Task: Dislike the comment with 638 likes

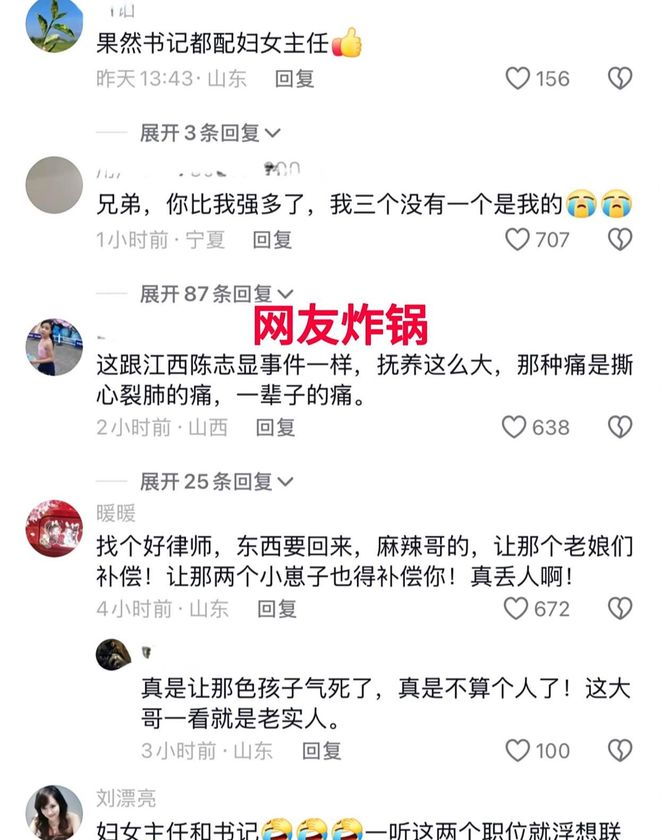Action: 620,428
